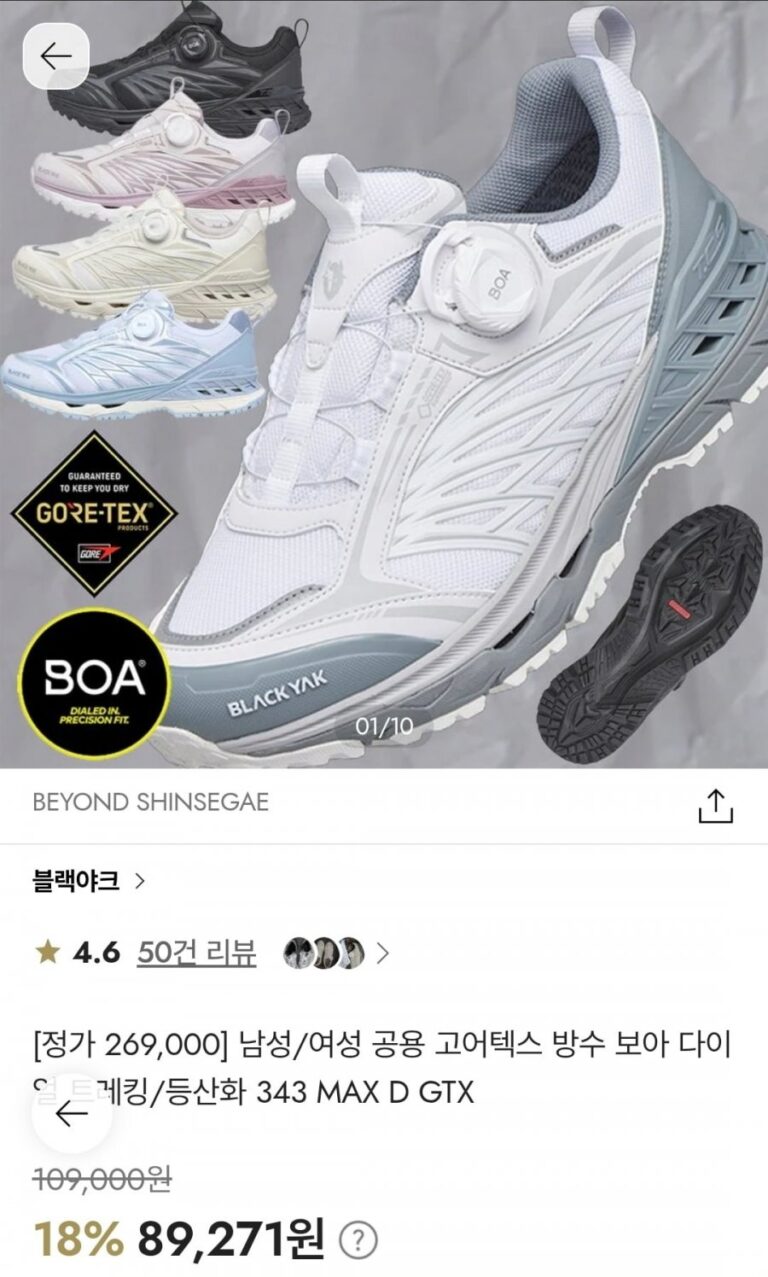Go back using the top-left arrow
768x1277 pixels.
[56, 56]
